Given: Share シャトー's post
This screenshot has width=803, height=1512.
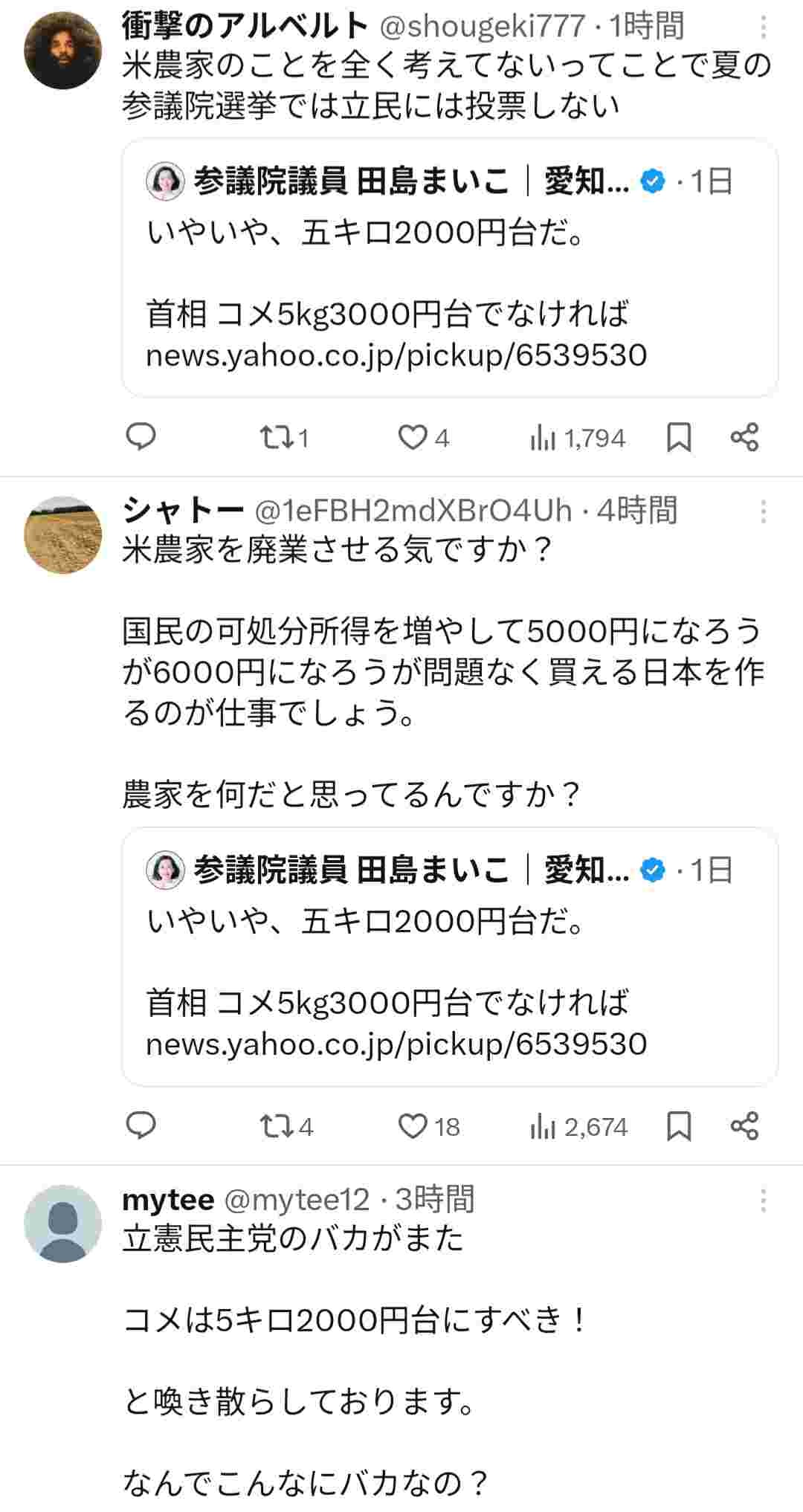Looking at the screenshot, I should tap(744, 1125).
